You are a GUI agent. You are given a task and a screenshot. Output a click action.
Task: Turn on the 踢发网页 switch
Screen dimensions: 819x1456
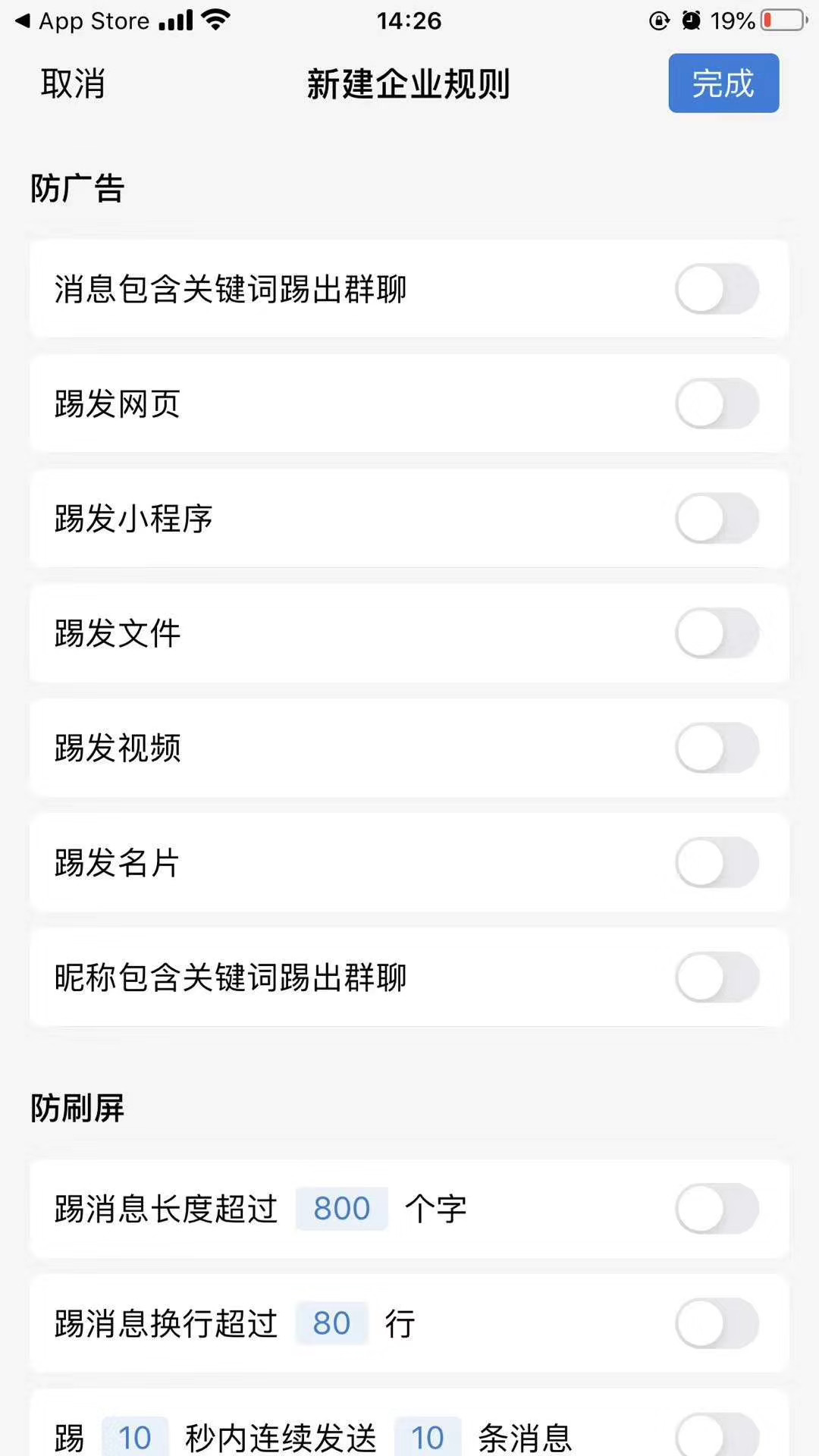717,403
